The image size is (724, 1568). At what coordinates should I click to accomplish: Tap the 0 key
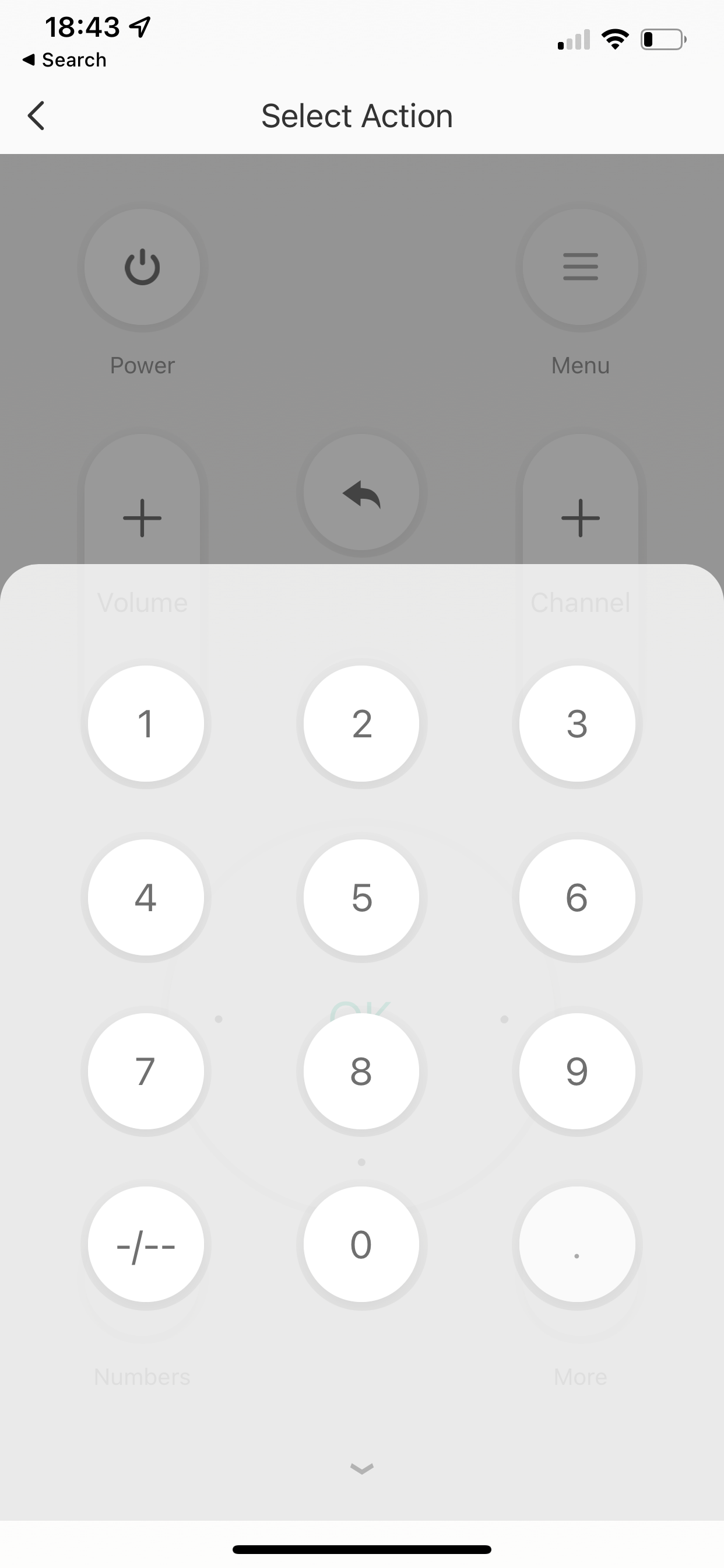361,1244
